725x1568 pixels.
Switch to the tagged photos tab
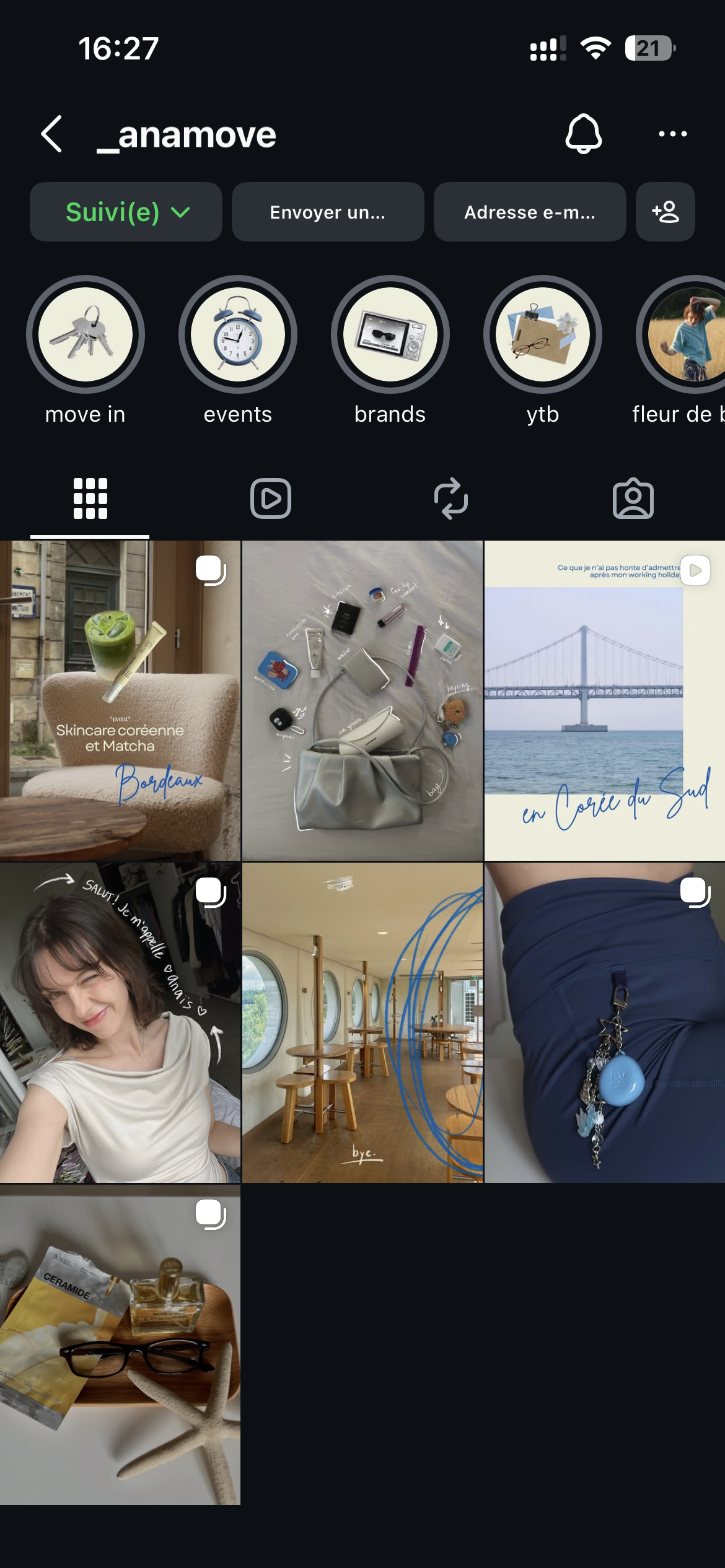pos(633,499)
